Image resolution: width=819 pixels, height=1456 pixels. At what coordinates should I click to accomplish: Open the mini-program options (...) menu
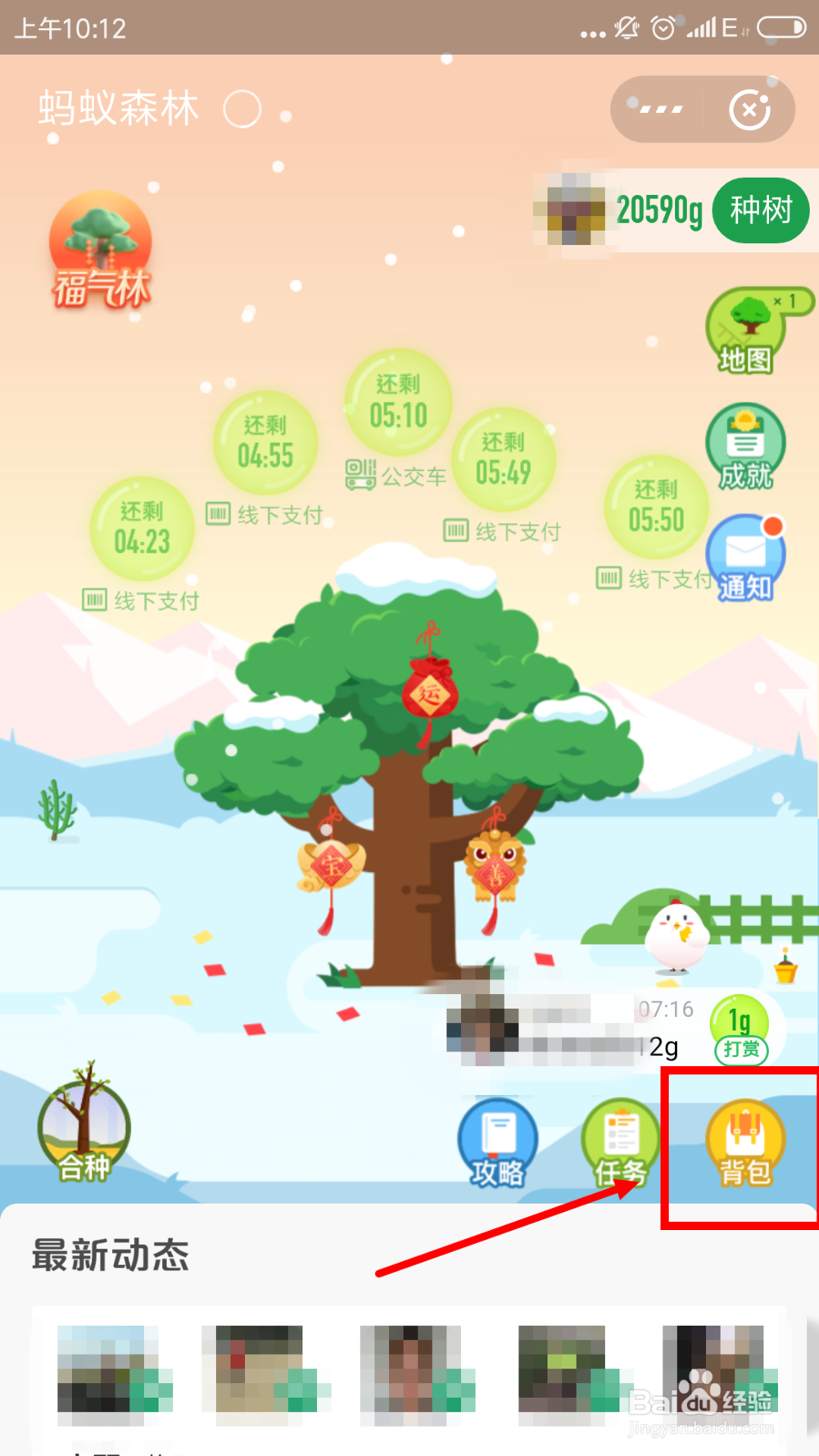pyautogui.click(x=660, y=108)
